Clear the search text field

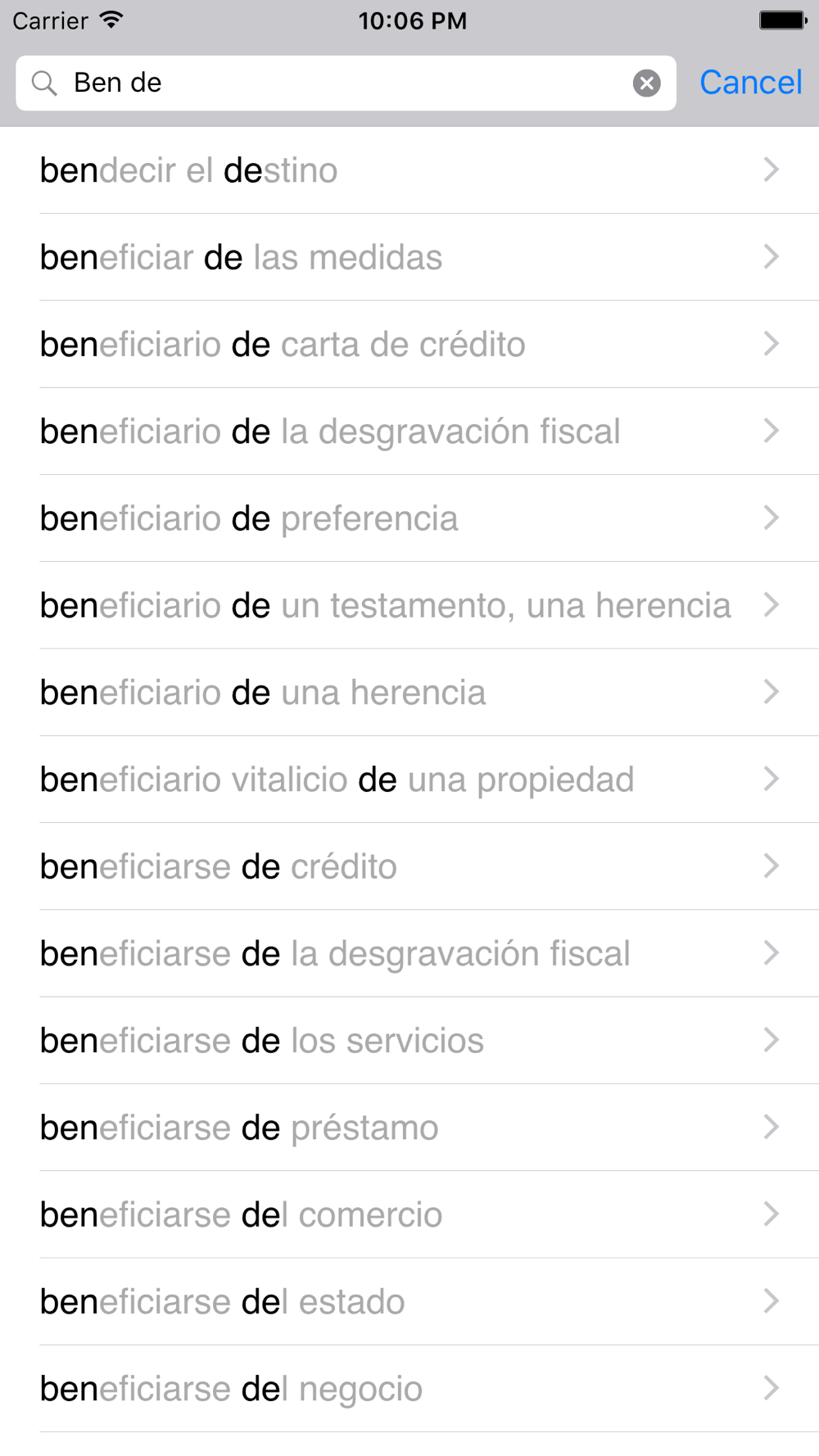tap(646, 83)
